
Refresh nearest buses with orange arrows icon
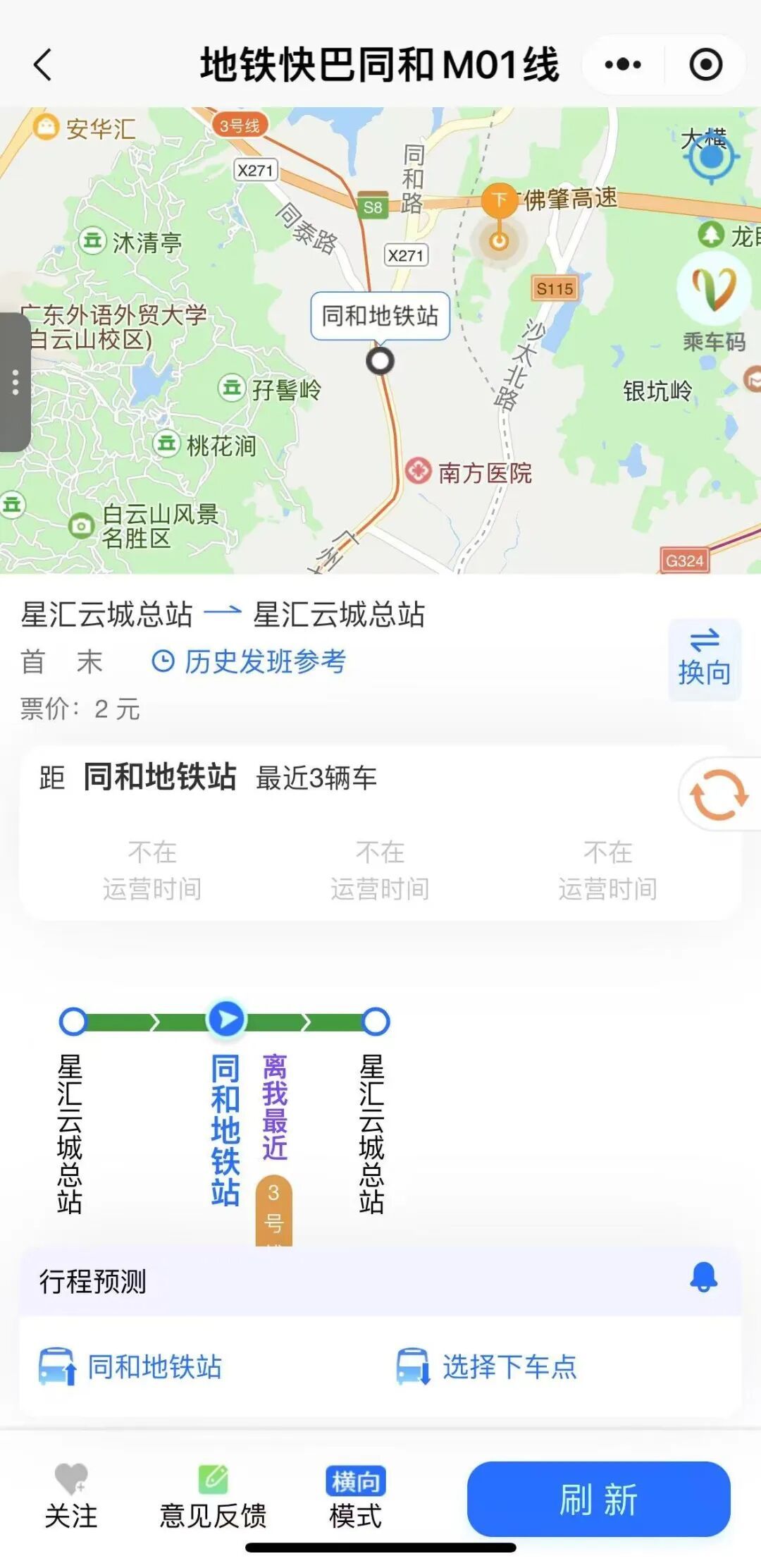(718, 795)
